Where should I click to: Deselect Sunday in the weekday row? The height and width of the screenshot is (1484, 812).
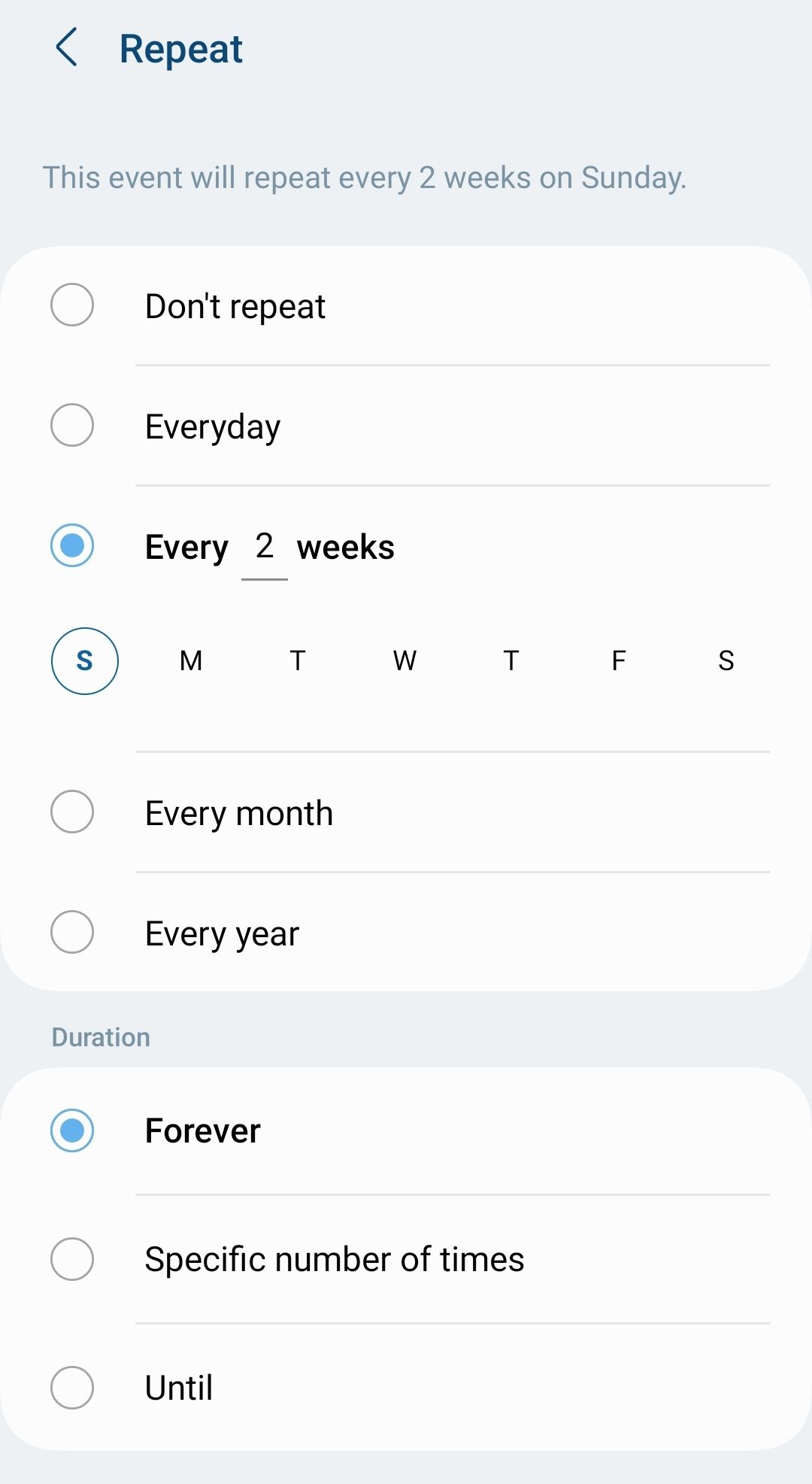pyautogui.click(x=85, y=661)
